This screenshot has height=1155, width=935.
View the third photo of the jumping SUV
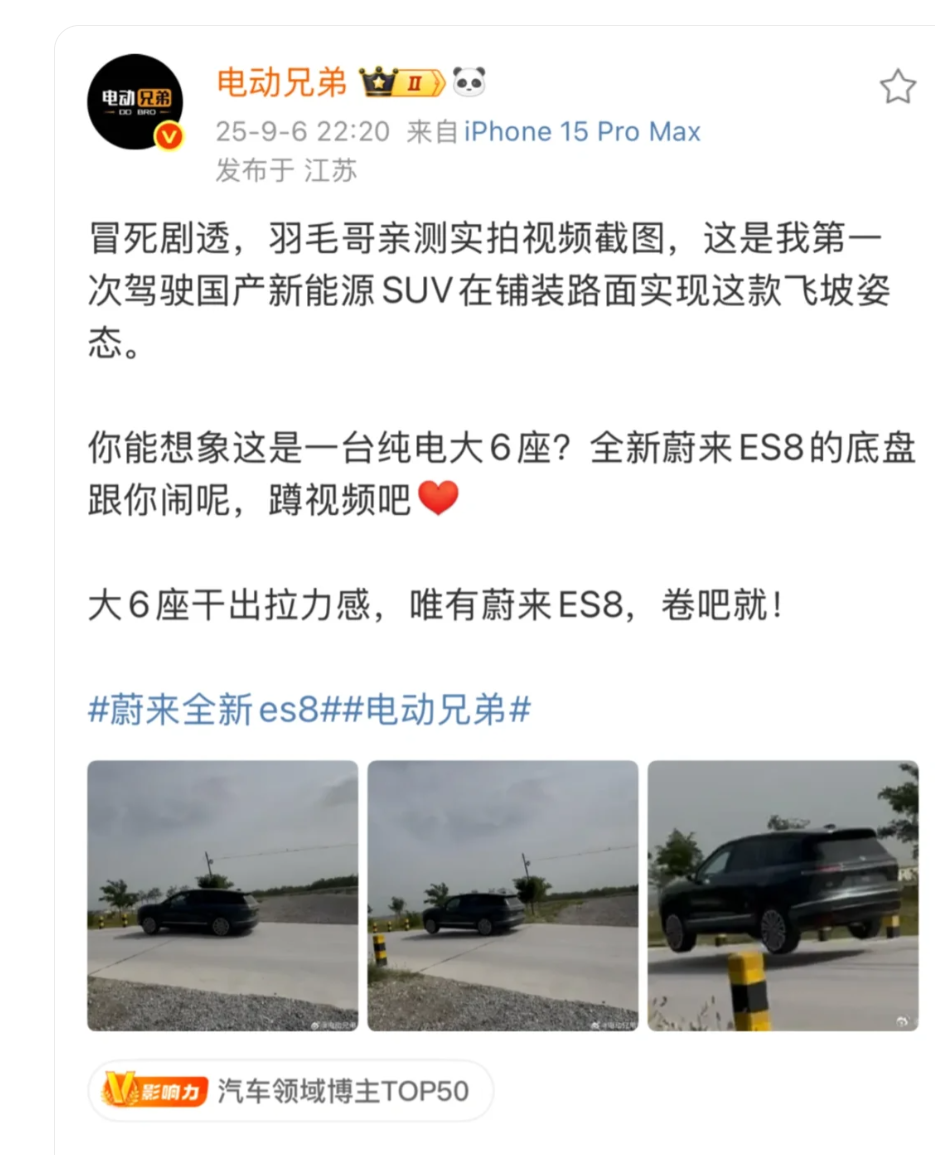pyautogui.click(x=782, y=895)
